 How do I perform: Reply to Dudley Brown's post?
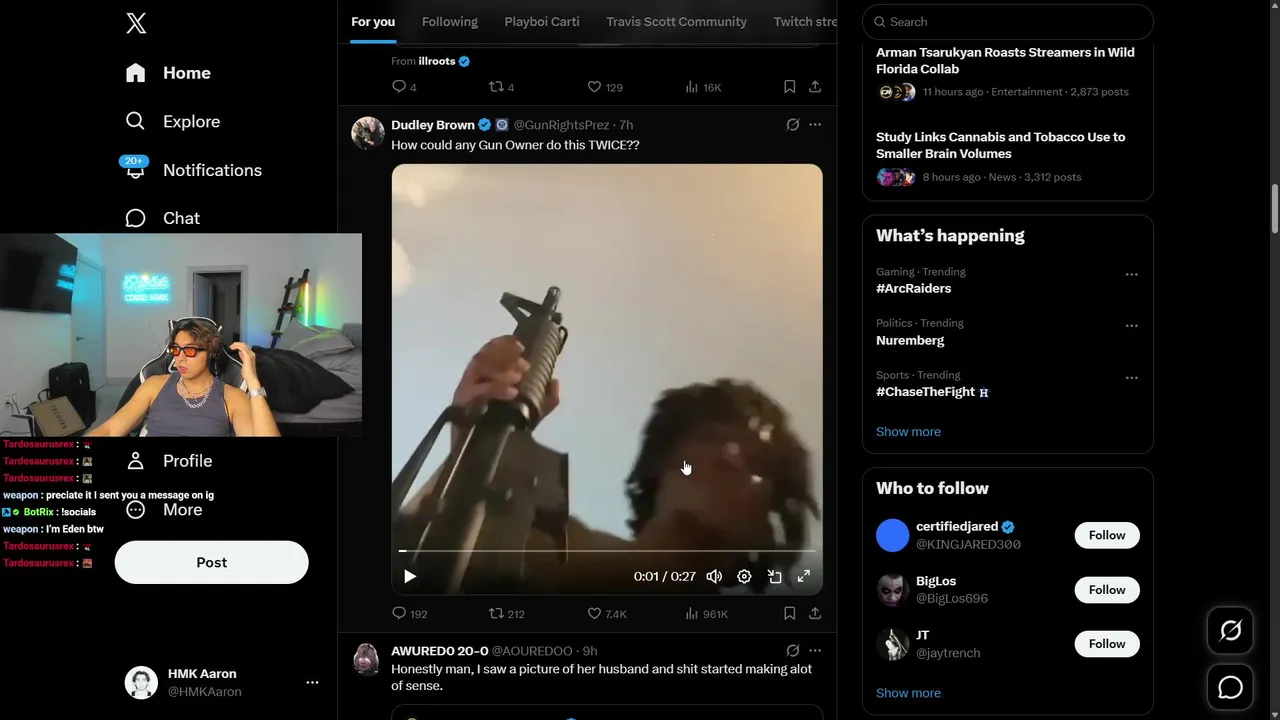point(399,613)
